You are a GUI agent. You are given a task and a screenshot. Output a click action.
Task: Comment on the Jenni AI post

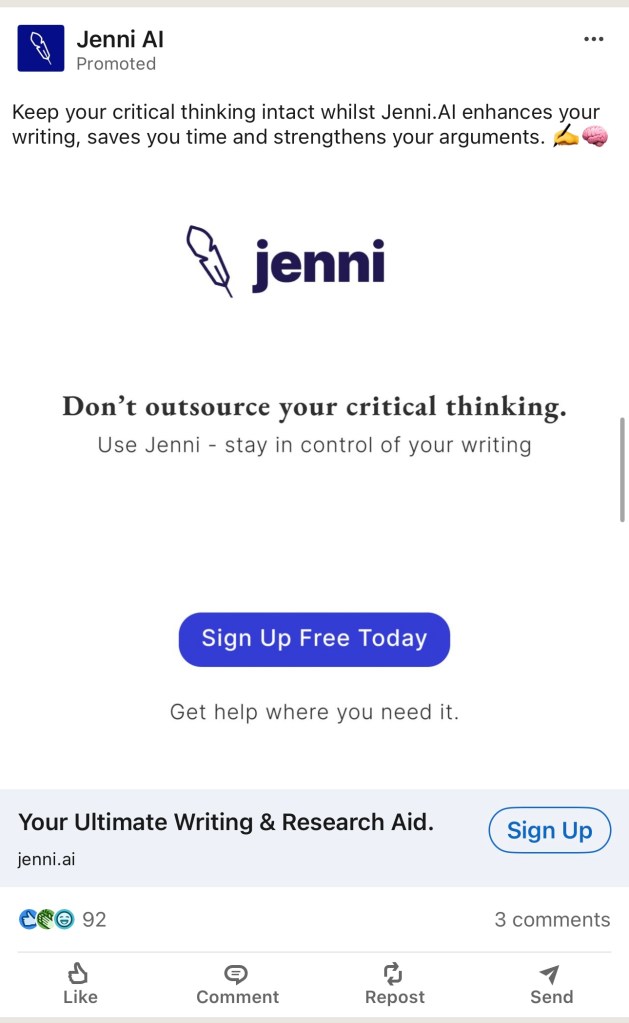point(237,984)
